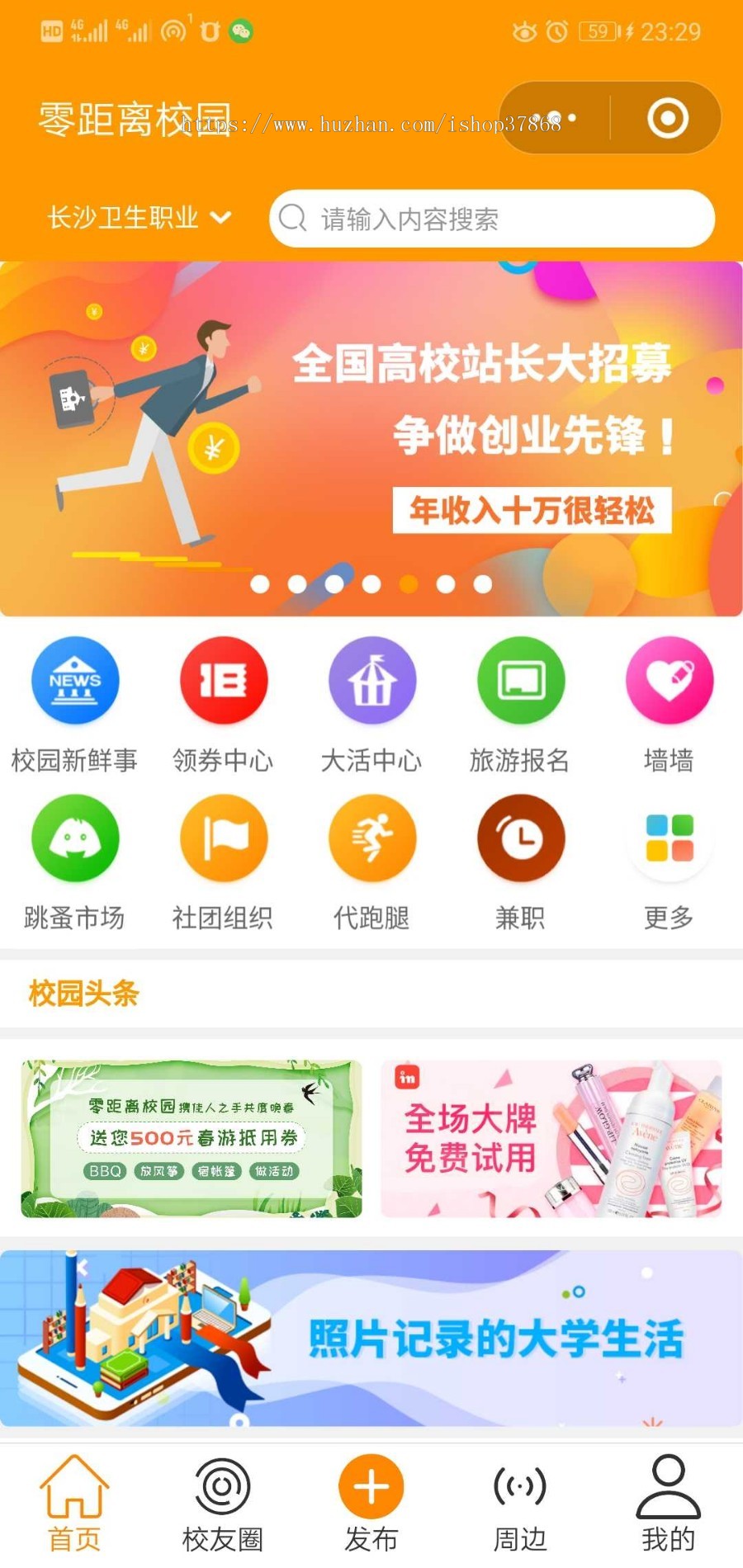Switch to the 校友圈 tab
This screenshot has height=1568, width=743.
click(x=223, y=1504)
